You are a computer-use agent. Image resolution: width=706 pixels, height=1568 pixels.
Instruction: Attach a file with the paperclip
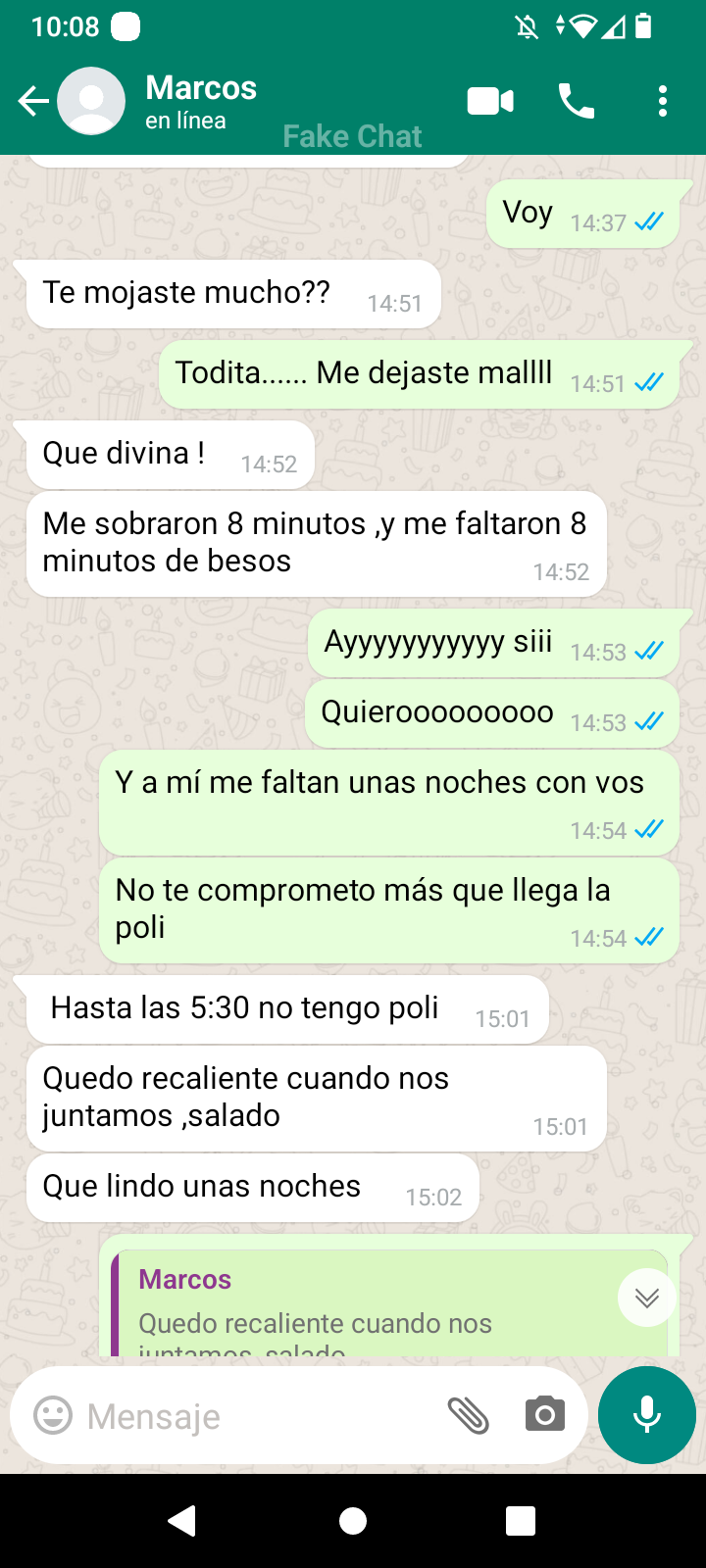point(468,1416)
